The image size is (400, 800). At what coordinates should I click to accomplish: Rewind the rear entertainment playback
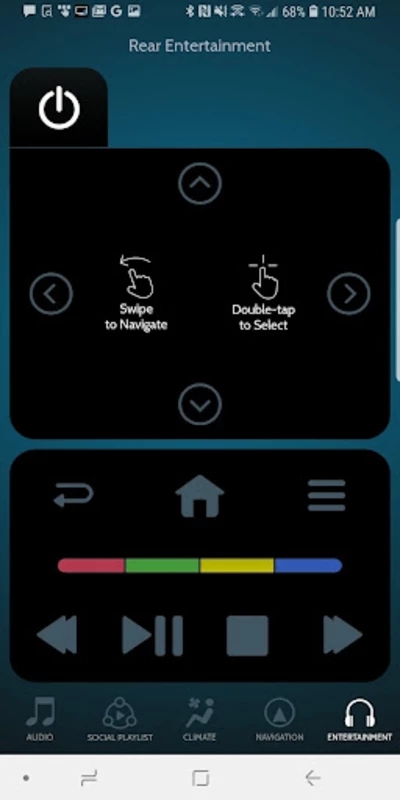(57, 635)
